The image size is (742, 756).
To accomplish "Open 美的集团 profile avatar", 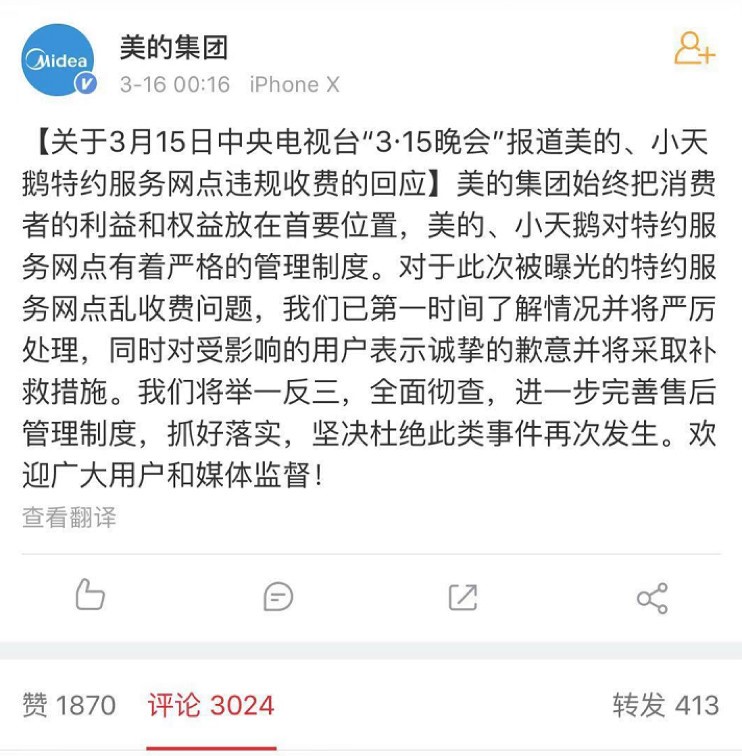I will click(58, 61).
